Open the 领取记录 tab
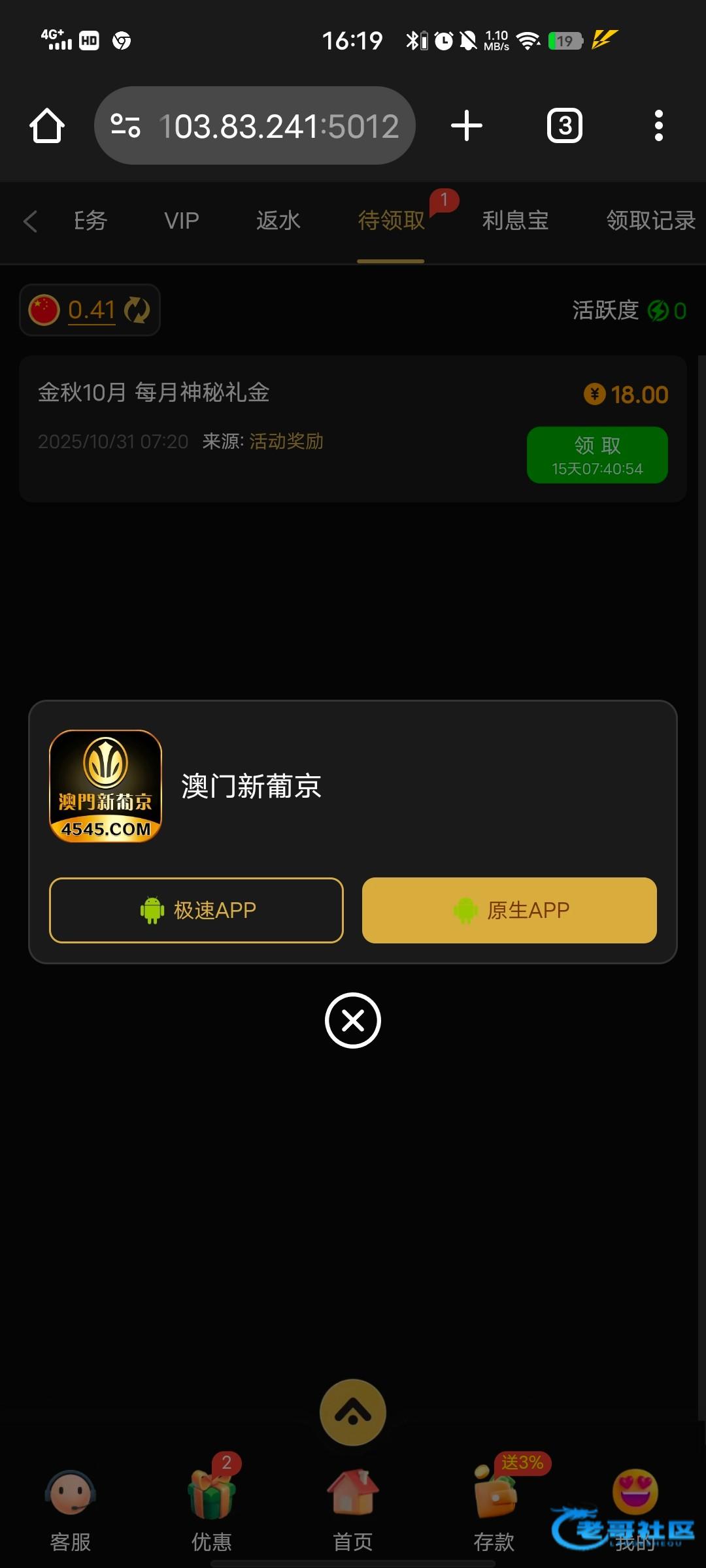 click(x=650, y=221)
